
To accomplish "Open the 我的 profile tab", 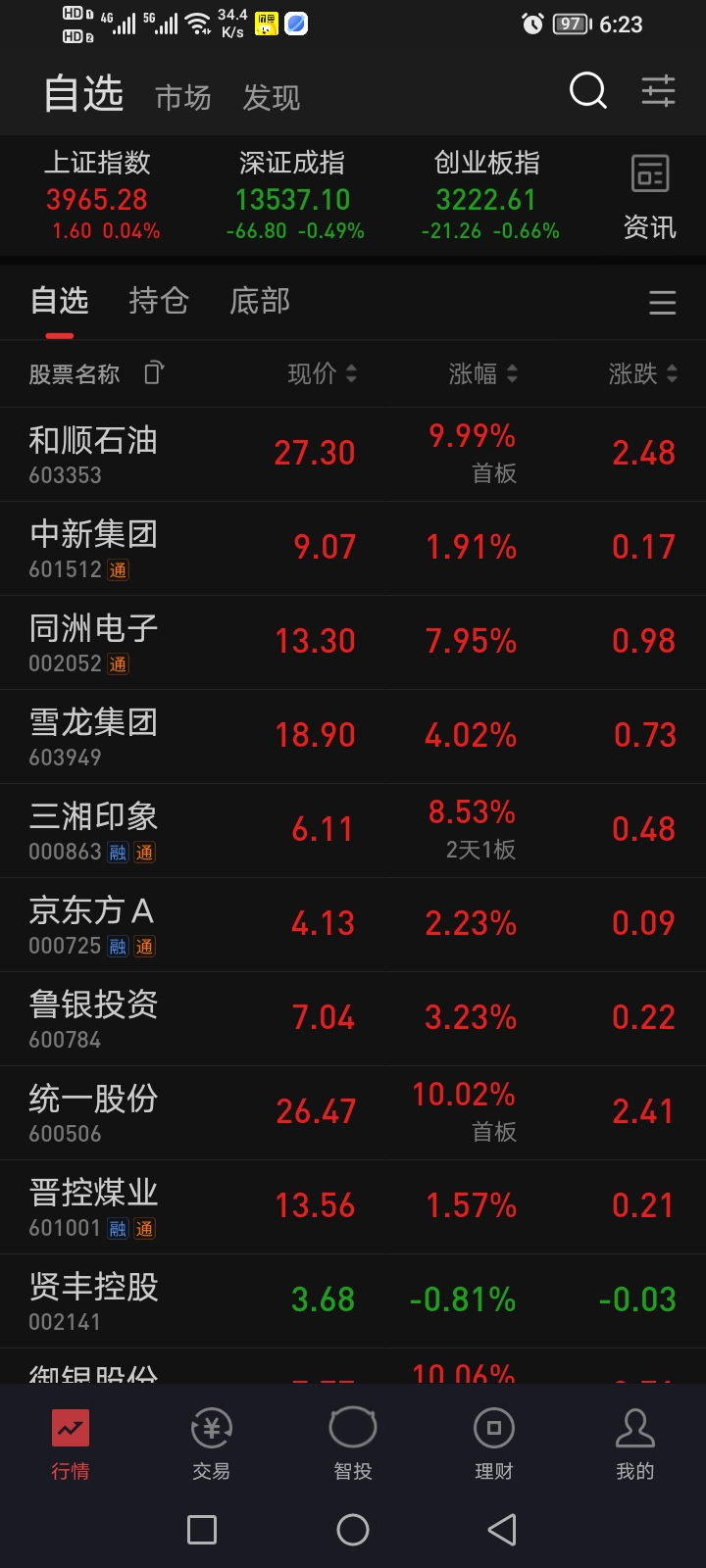I will tap(634, 1443).
